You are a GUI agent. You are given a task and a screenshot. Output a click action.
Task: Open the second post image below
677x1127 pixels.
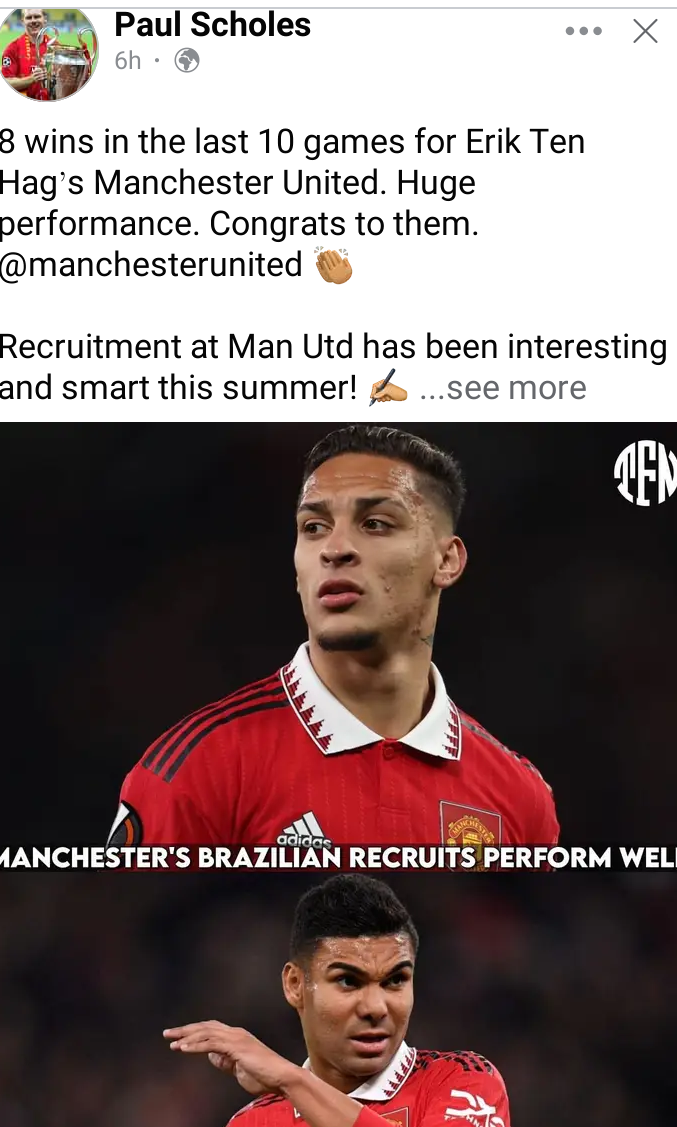click(x=338, y=999)
